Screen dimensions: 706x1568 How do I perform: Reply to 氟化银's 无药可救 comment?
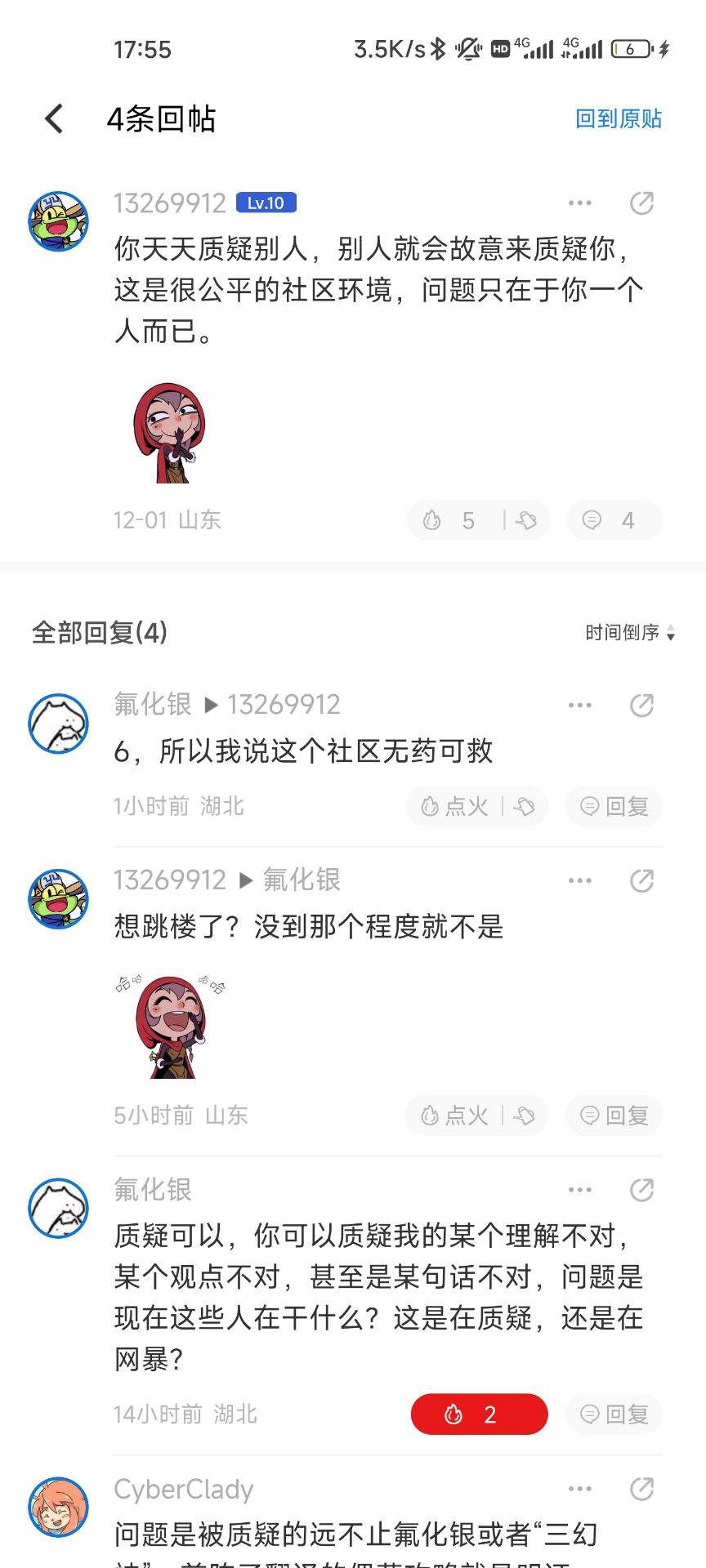pos(614,807)
